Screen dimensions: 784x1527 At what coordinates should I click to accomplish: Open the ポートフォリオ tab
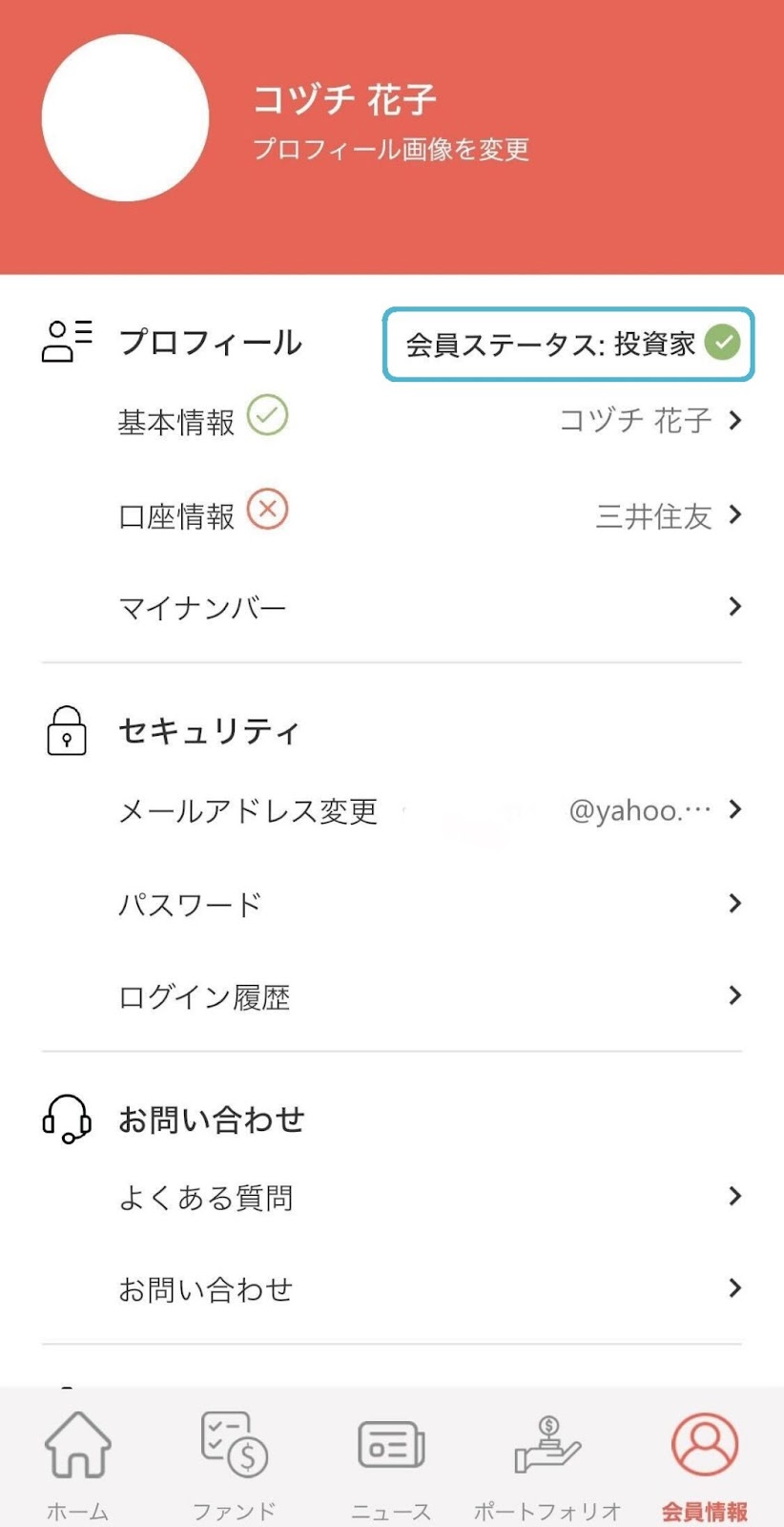(x=547, y=1462)
